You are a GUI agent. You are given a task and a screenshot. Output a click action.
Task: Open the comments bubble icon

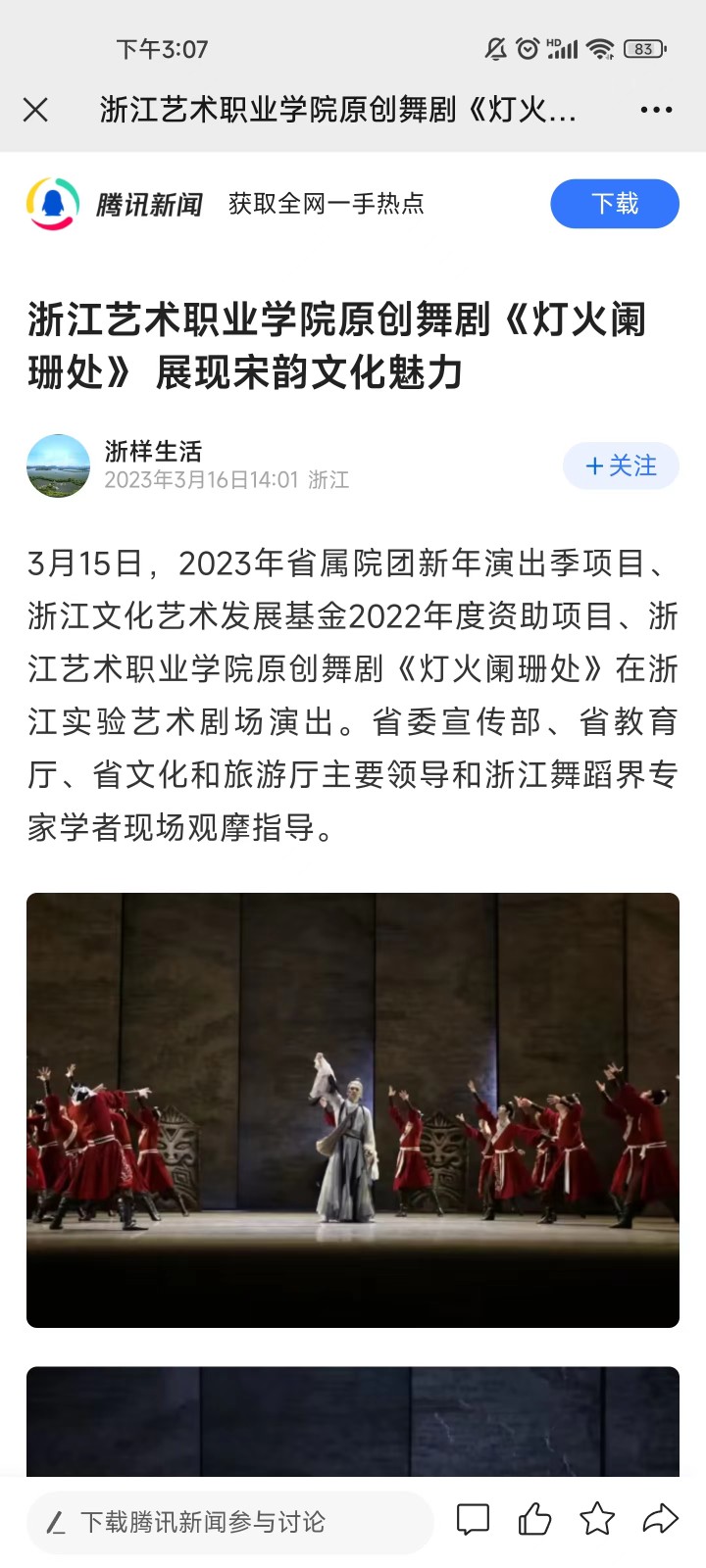click(x=473, y=1520)
